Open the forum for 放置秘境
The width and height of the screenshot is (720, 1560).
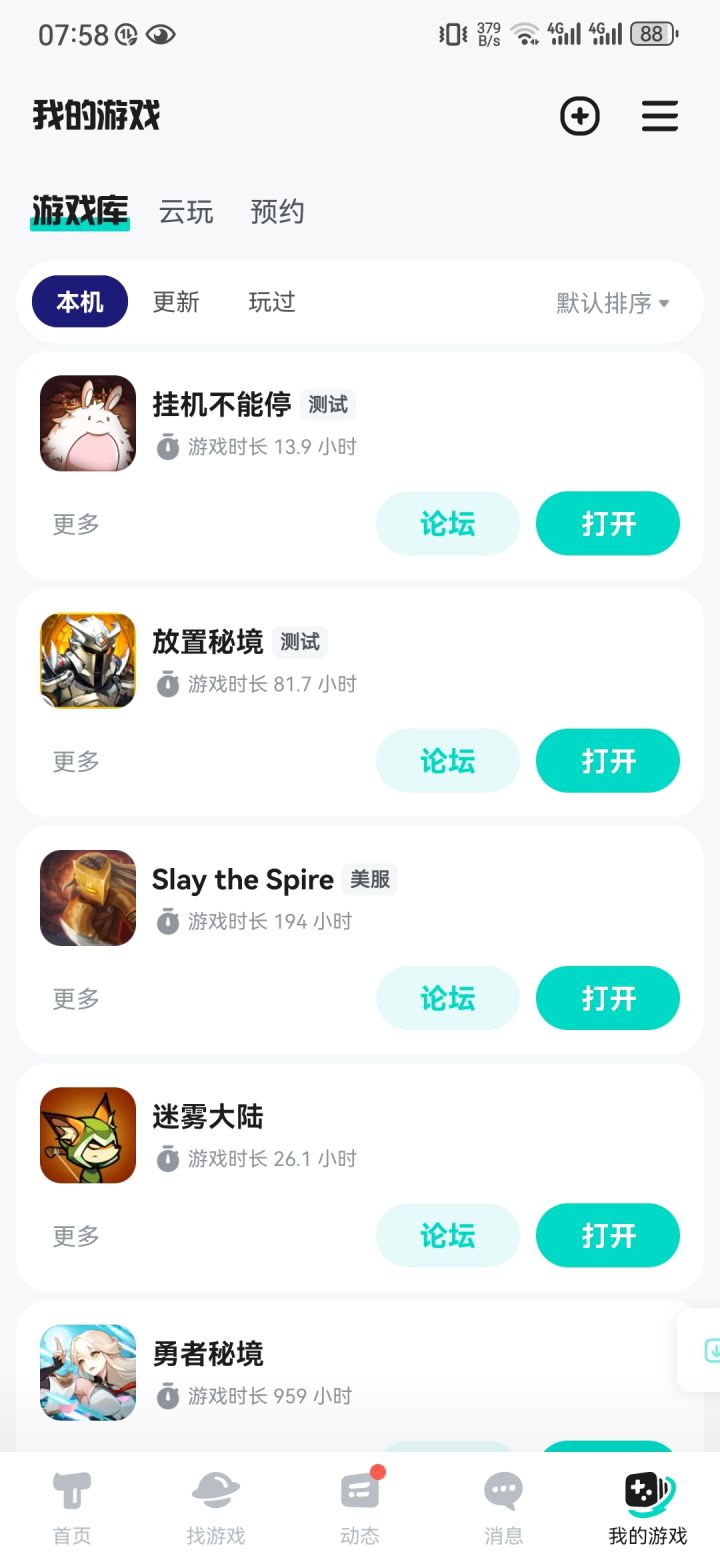pos(447,761)
